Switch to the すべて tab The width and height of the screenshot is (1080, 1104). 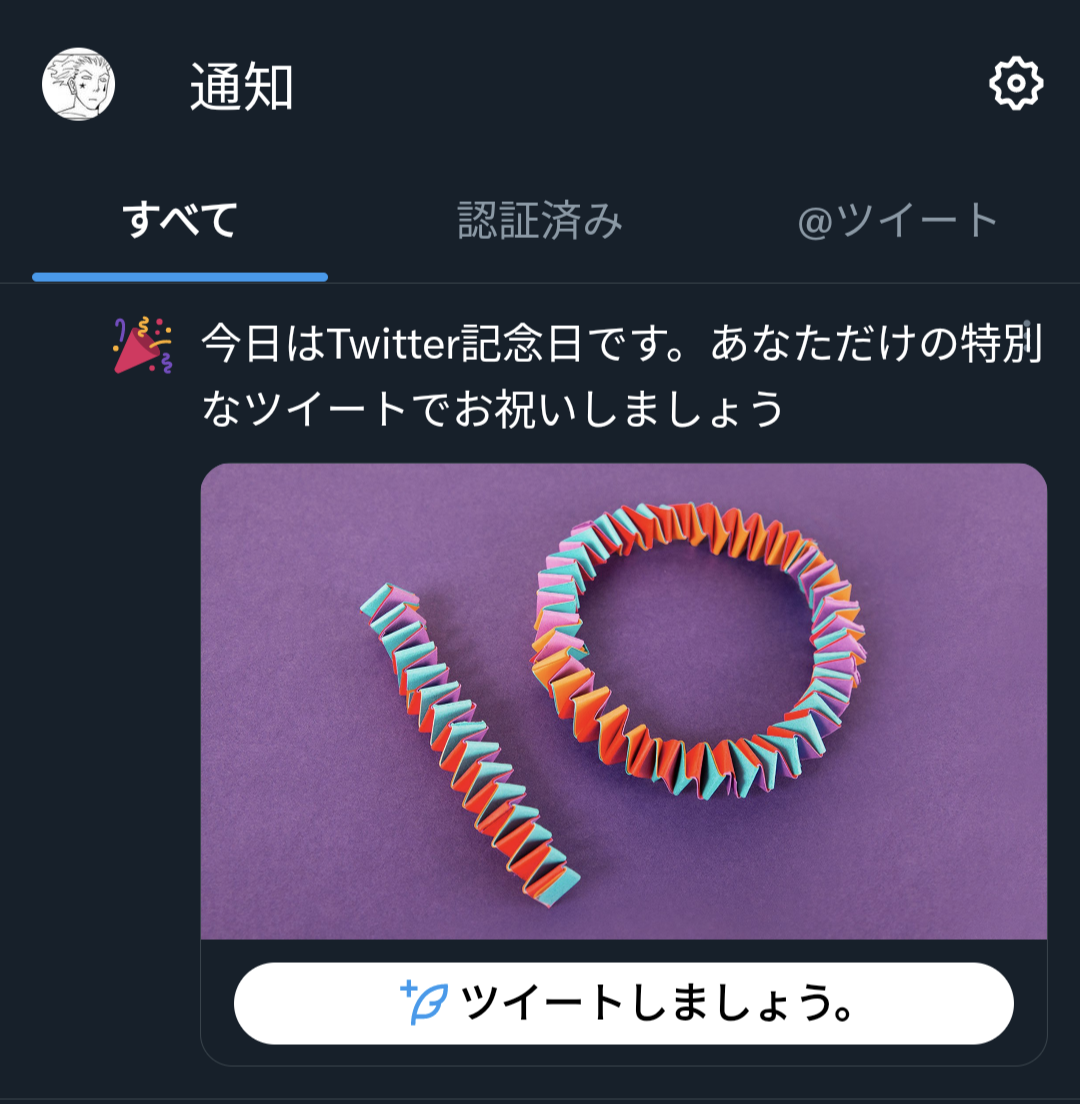(x=180, y=222)
